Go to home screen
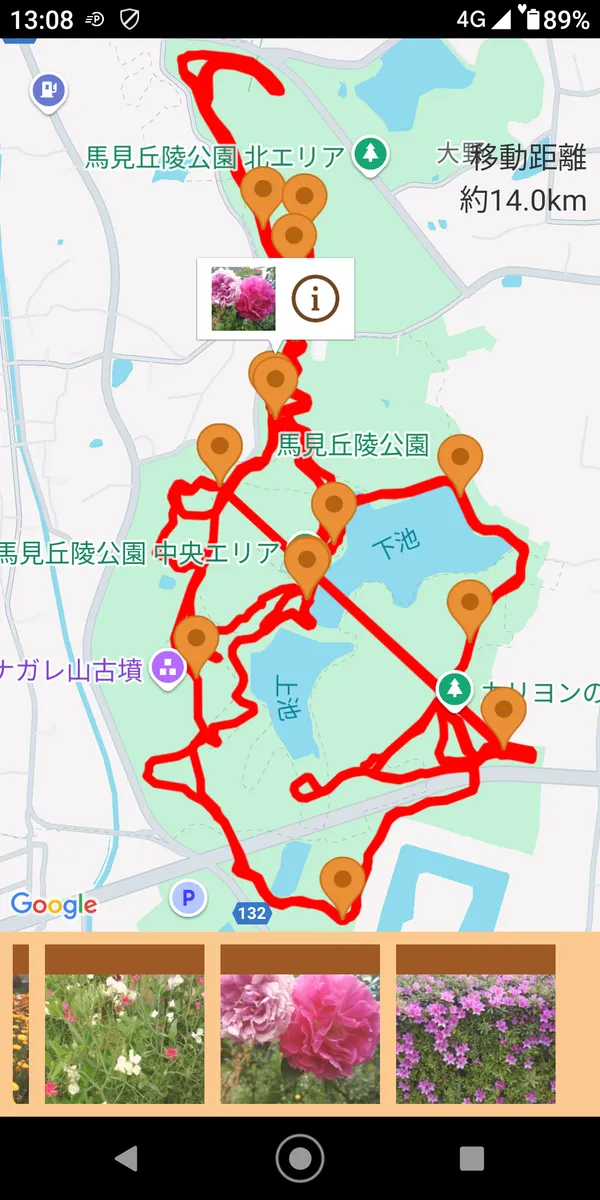 click(300, 1158)
